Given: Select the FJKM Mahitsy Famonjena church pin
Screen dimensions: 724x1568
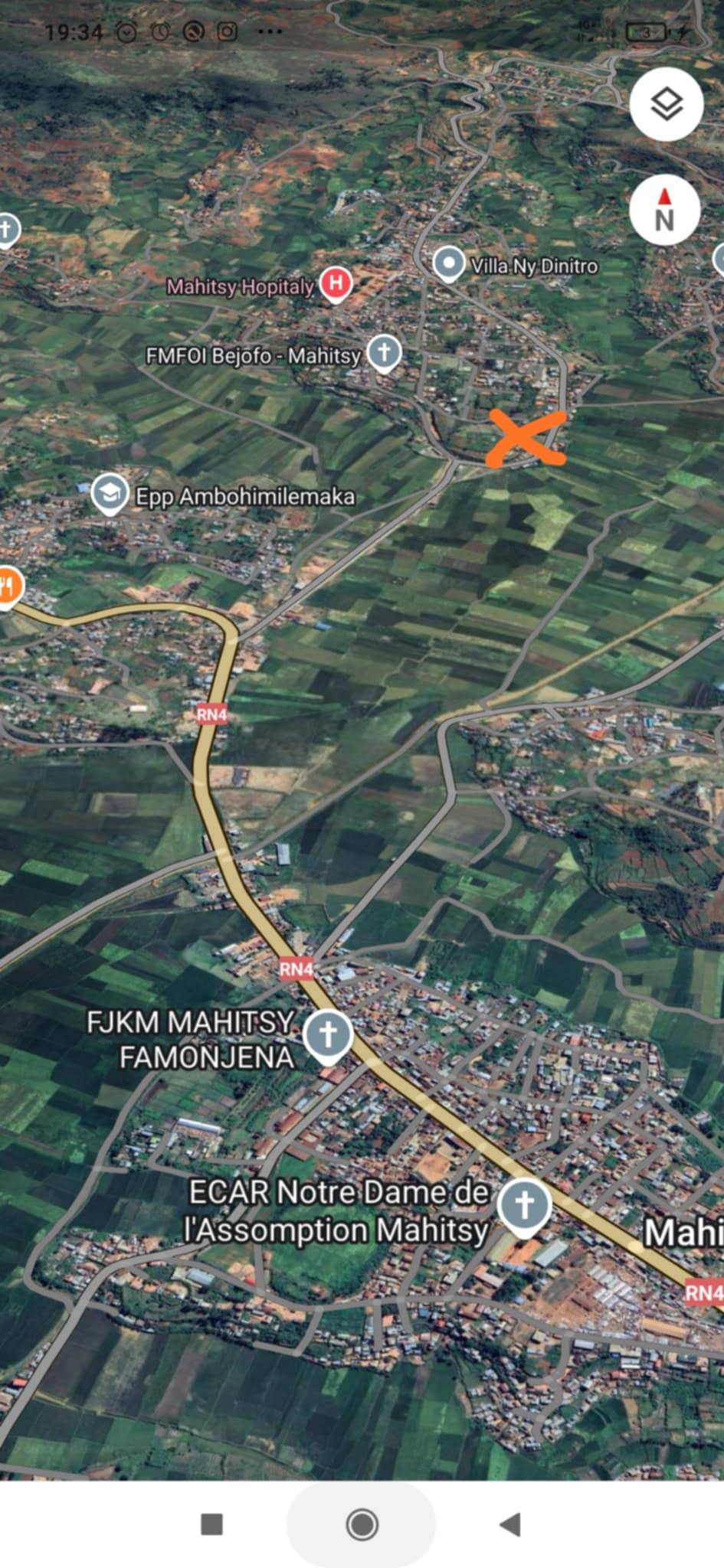Looking at the screenshot, I should [x=328, y=1034].
